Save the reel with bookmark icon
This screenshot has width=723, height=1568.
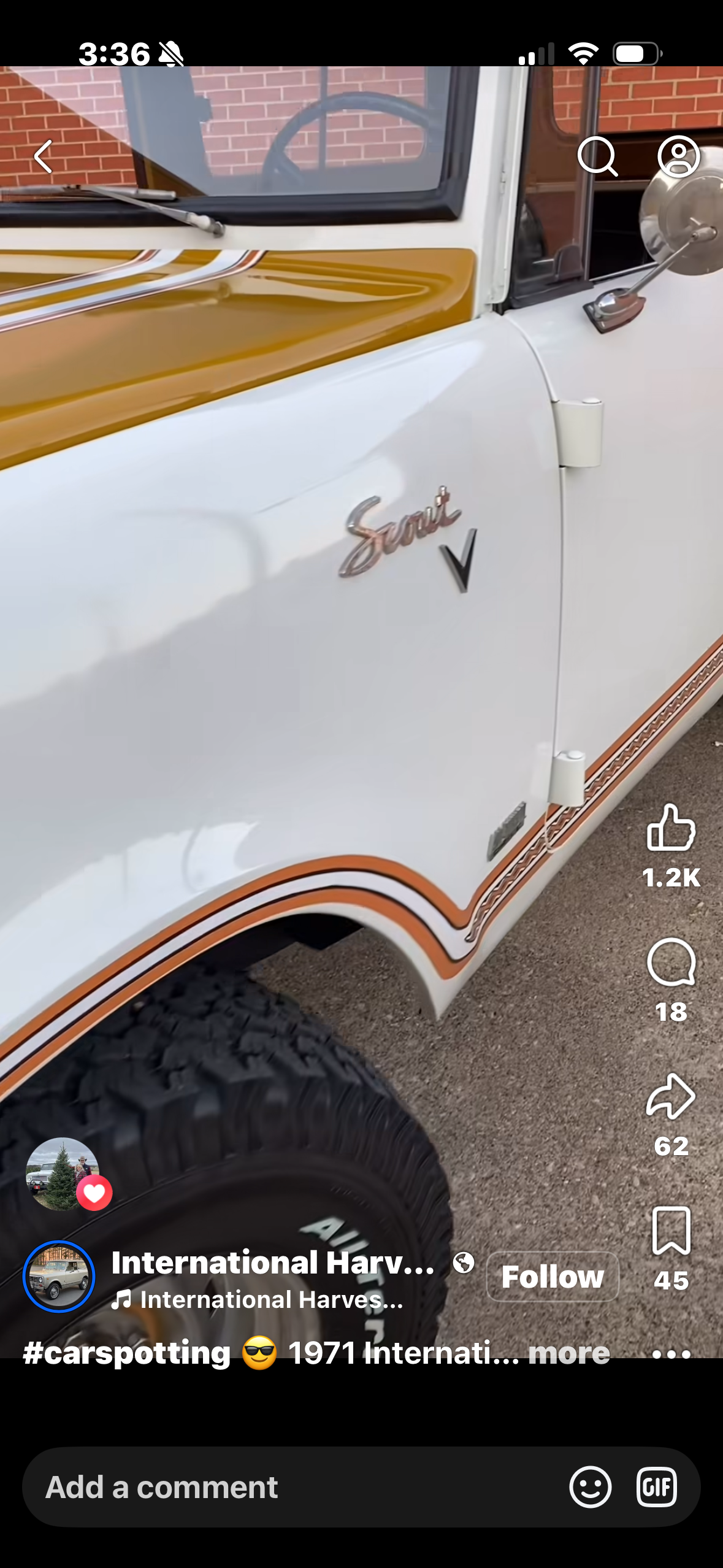point(671,1231)
